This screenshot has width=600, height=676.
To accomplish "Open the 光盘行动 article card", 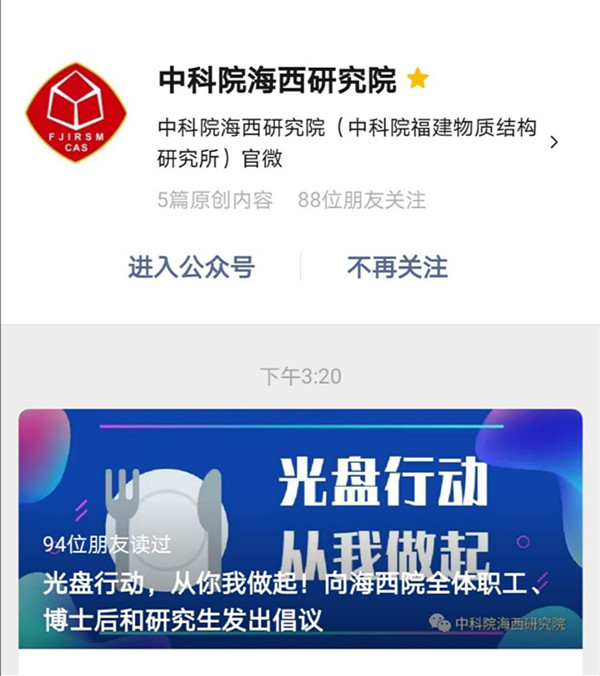I will pyautogui.click(x=300, y=528).
